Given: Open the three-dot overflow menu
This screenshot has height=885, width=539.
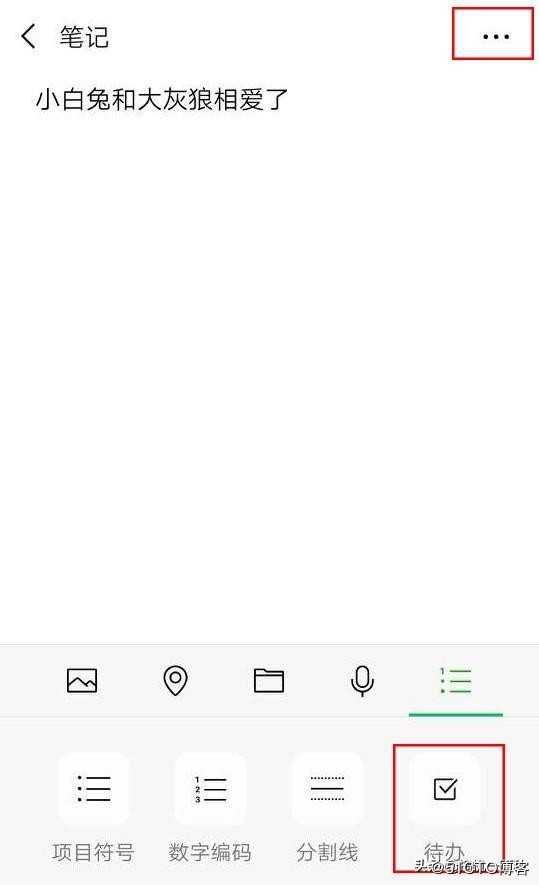Looking at the screenshot, I should (x=496, y=37).
